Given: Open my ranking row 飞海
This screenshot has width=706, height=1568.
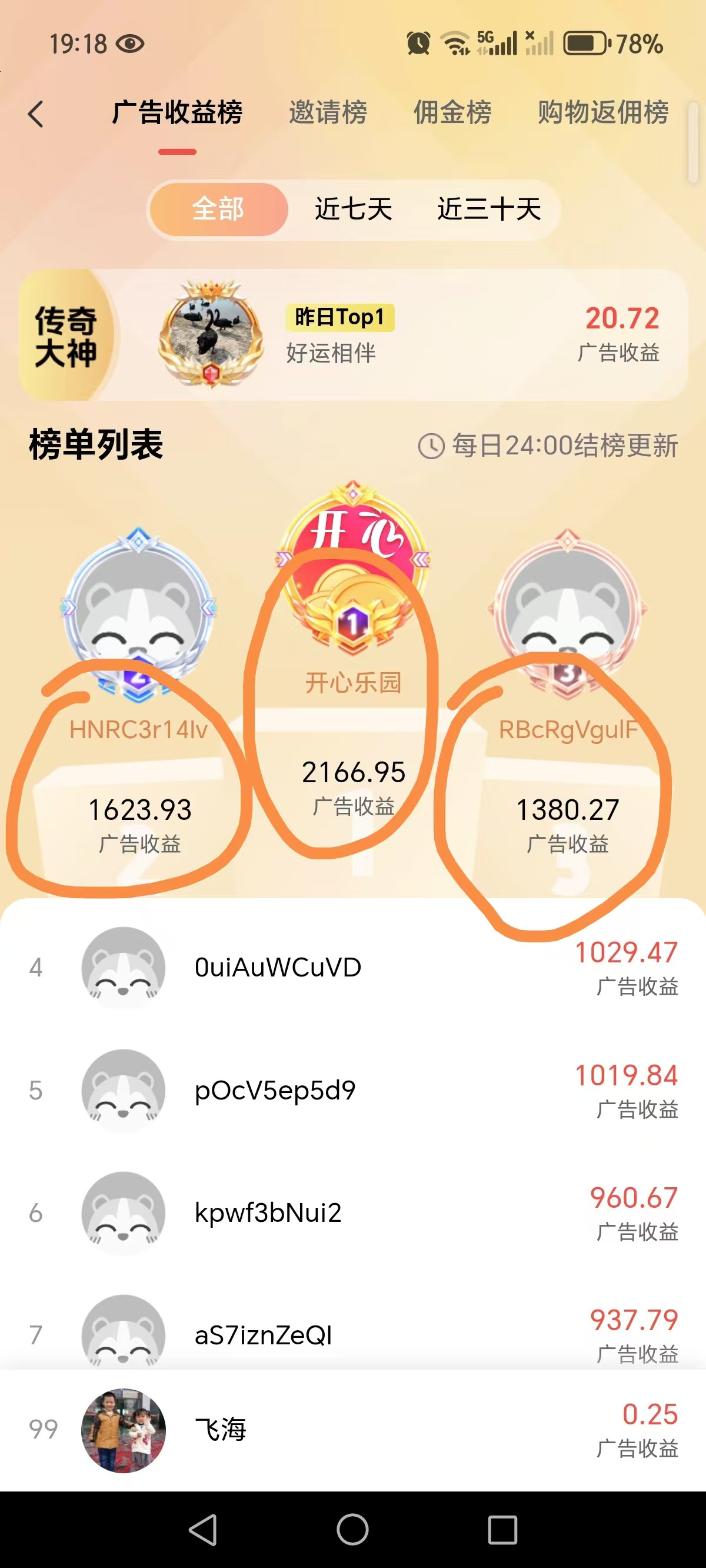Looking at the screenshot, I should tap(353, 1430).
